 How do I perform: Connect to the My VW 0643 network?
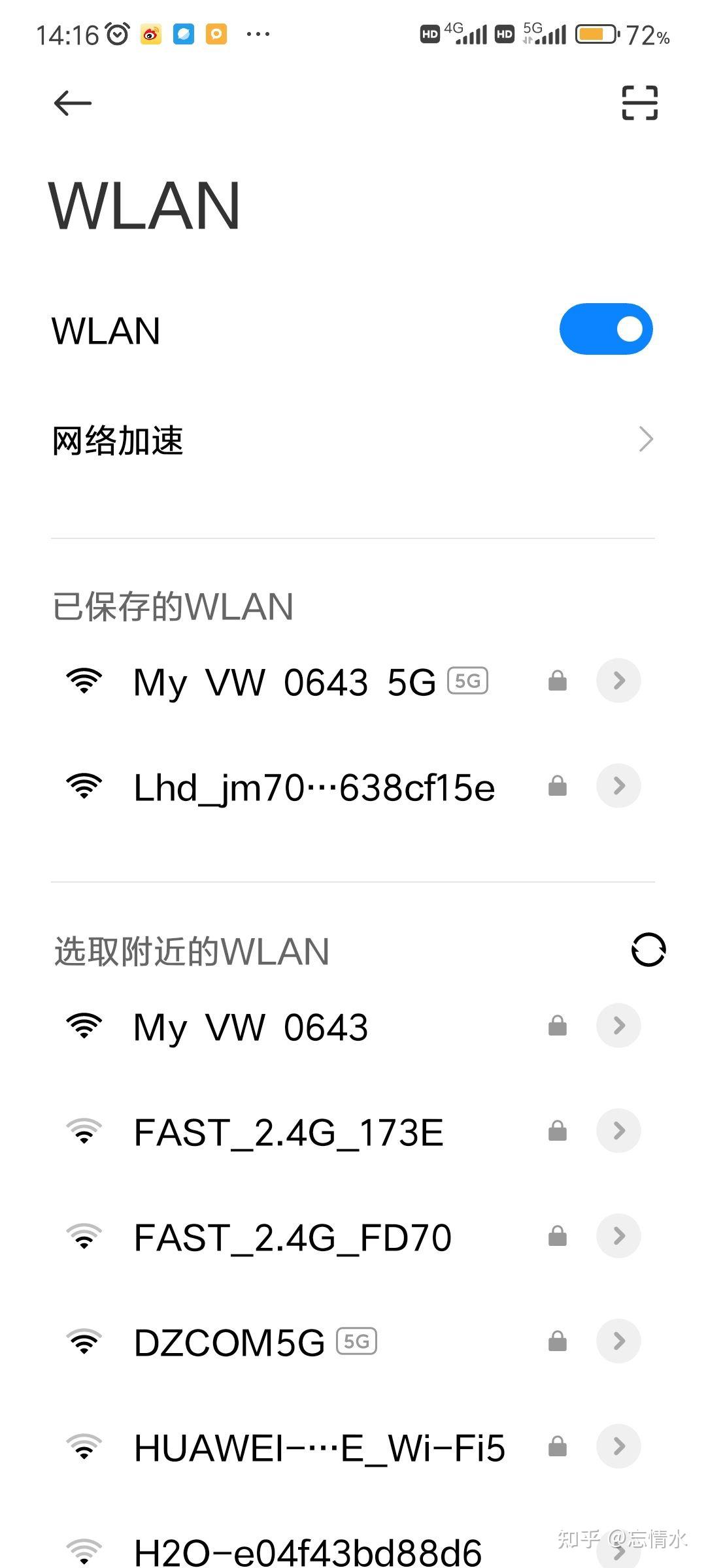point(248,1026)
